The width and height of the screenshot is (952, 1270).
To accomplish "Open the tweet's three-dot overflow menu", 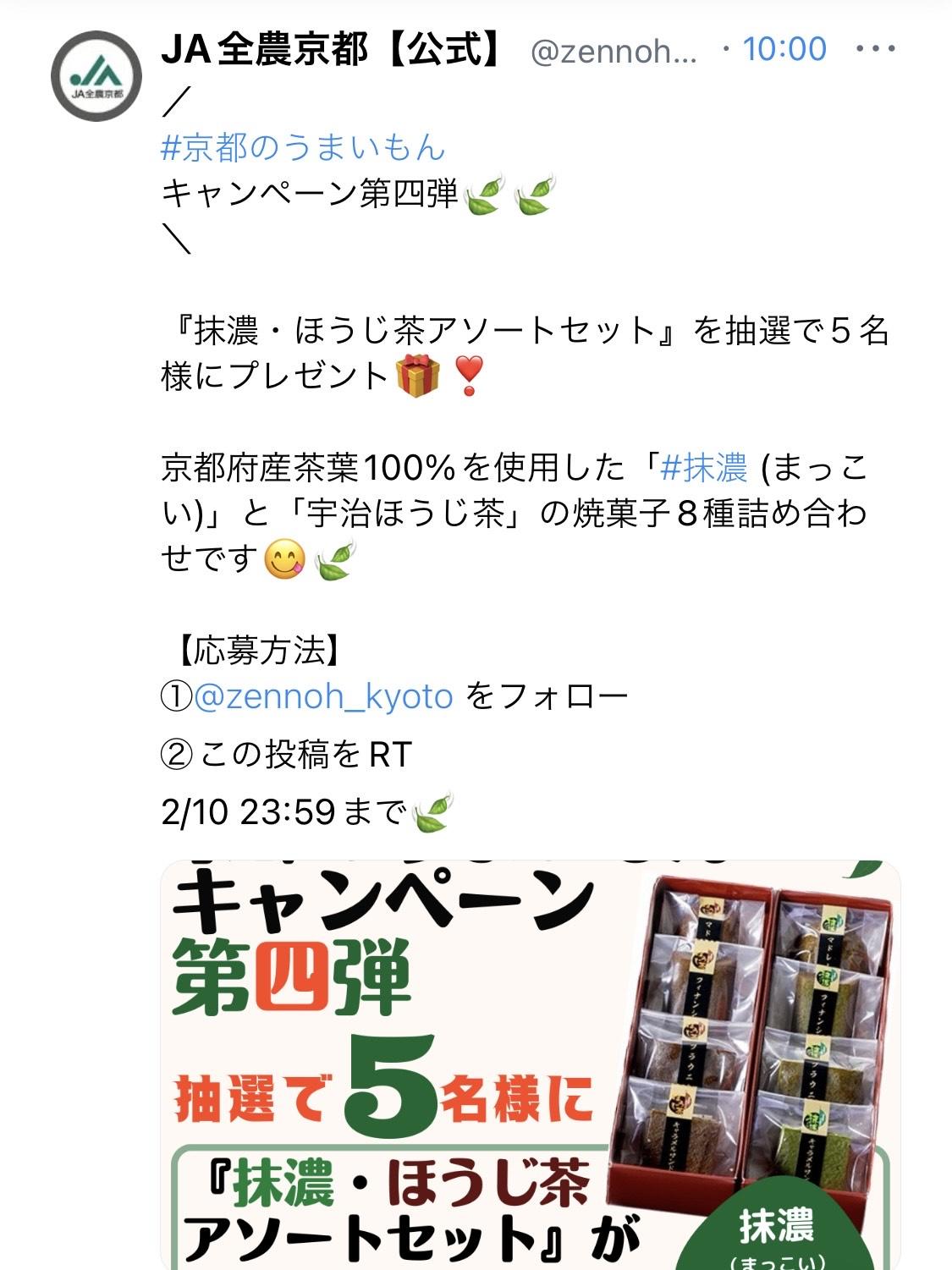I will pyautogui.click(x=875, y=49).
